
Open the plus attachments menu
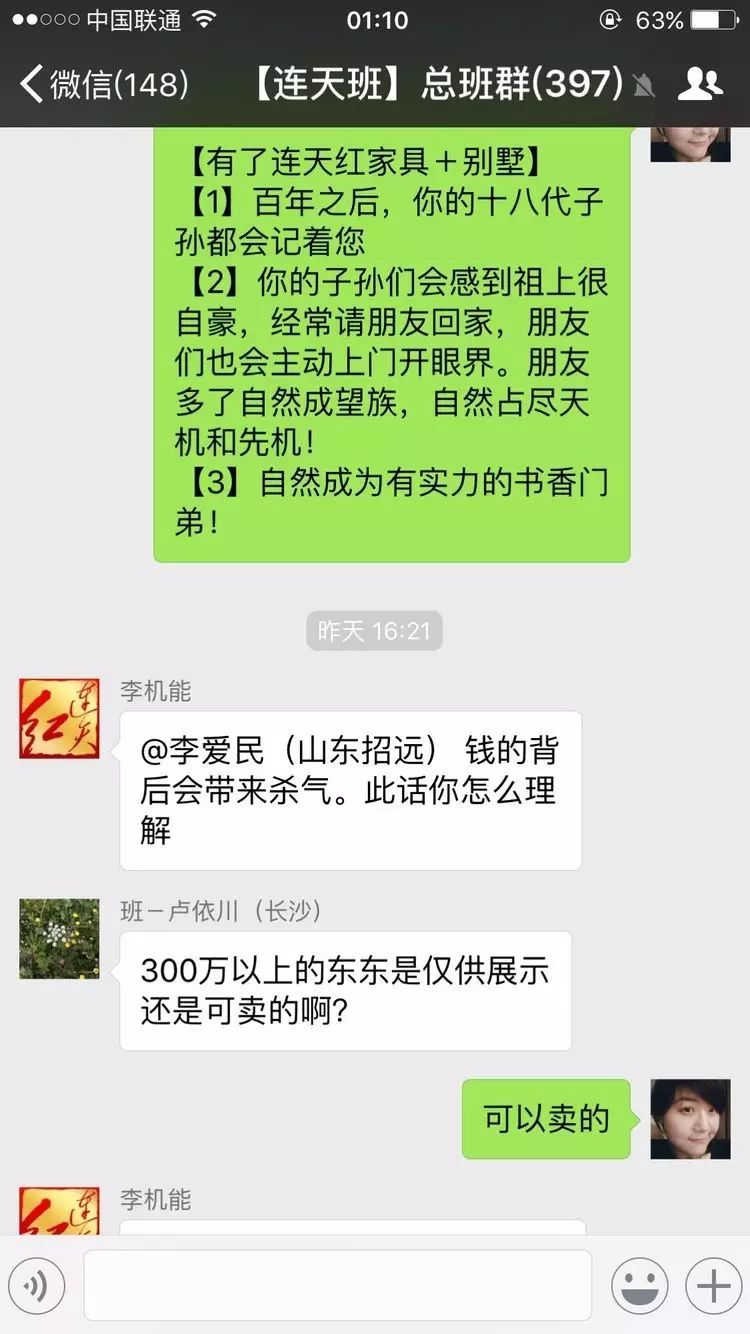point(713,1286)
